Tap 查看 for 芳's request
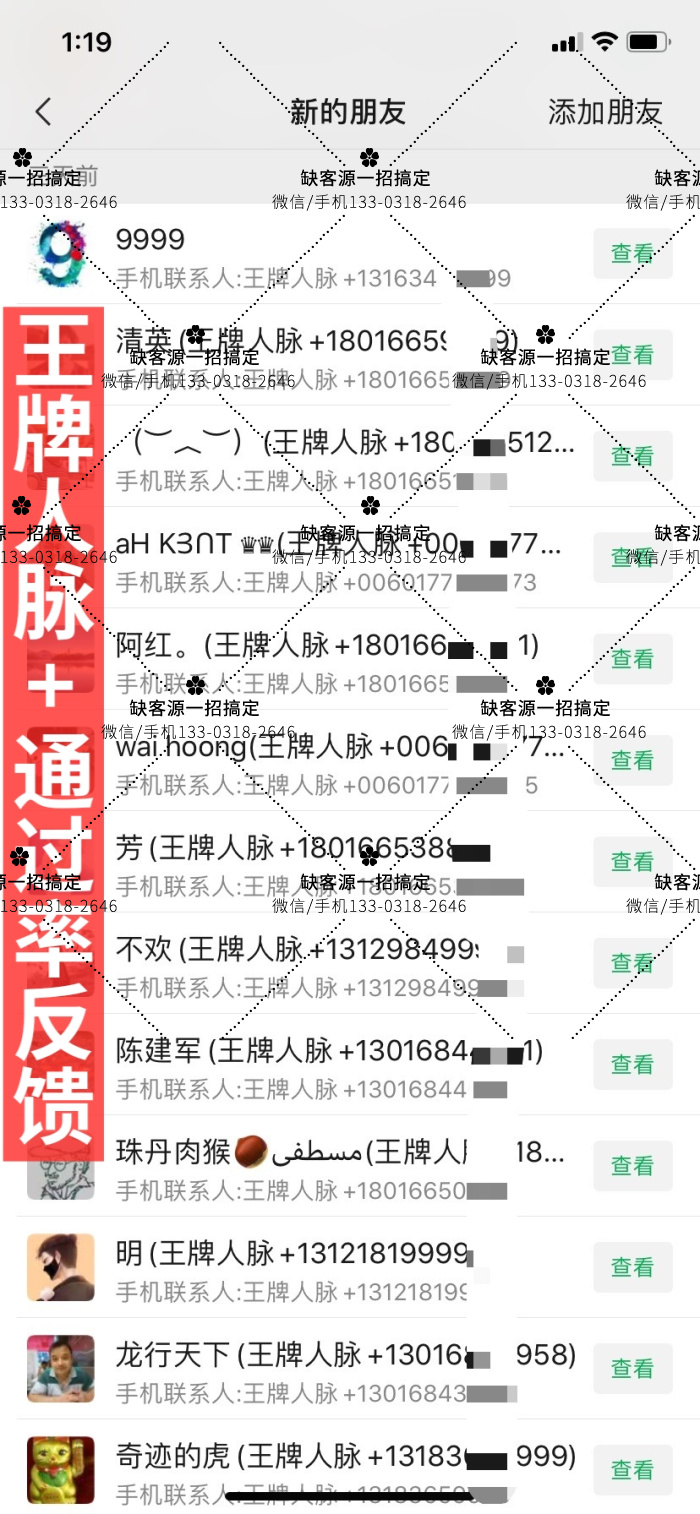The image size is (700, 1514). coord(632,862)
